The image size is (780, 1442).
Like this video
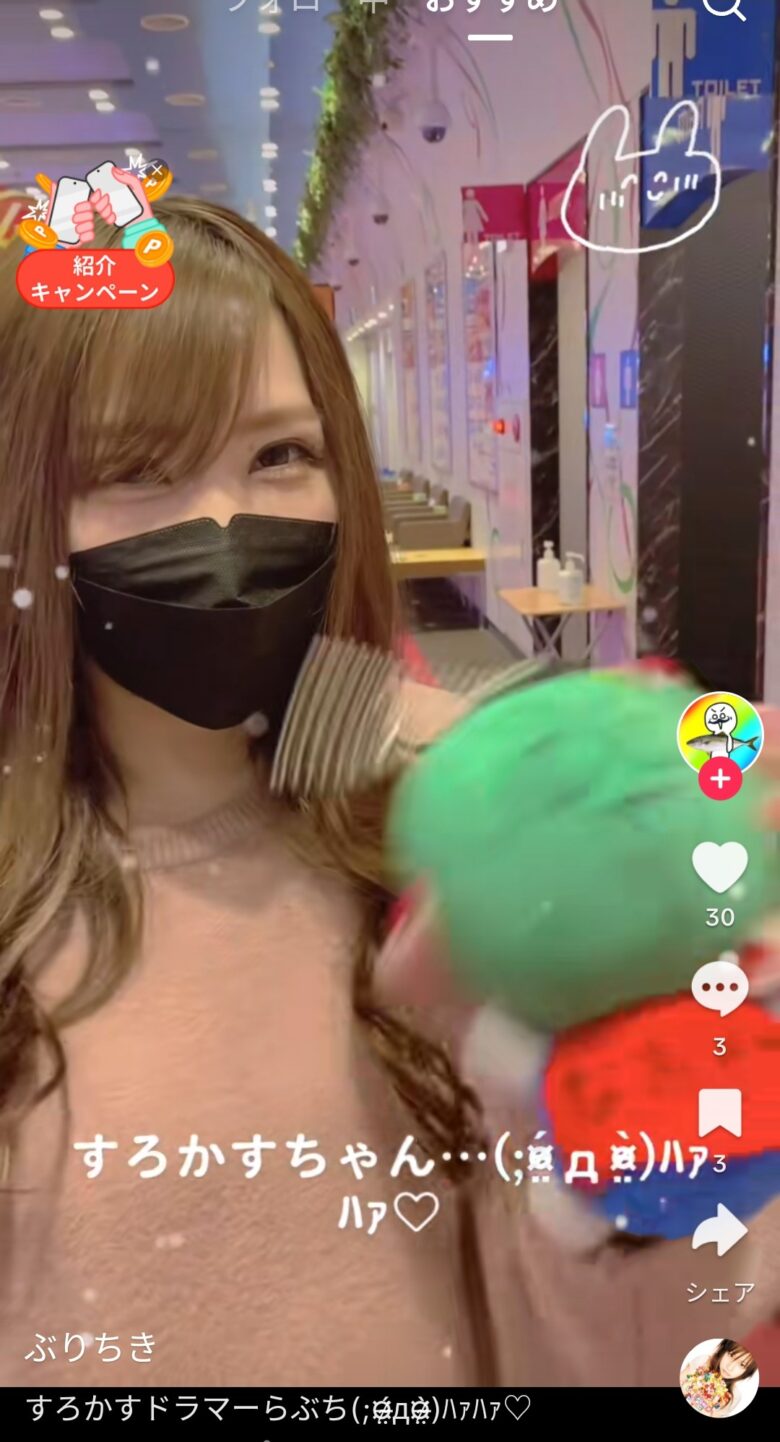tap(720, 867)
